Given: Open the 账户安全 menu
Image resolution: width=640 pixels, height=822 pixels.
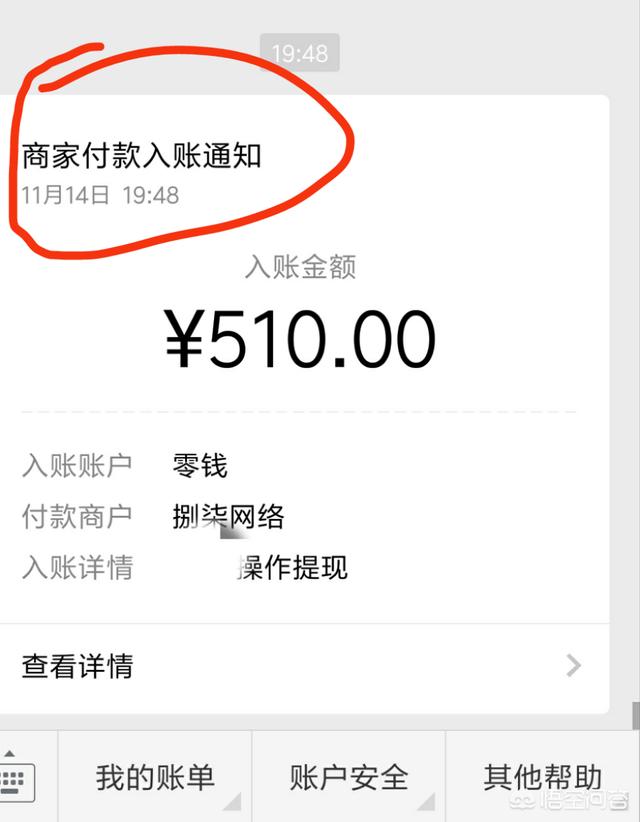Looking at the screenshot, I should pos(349,777).
